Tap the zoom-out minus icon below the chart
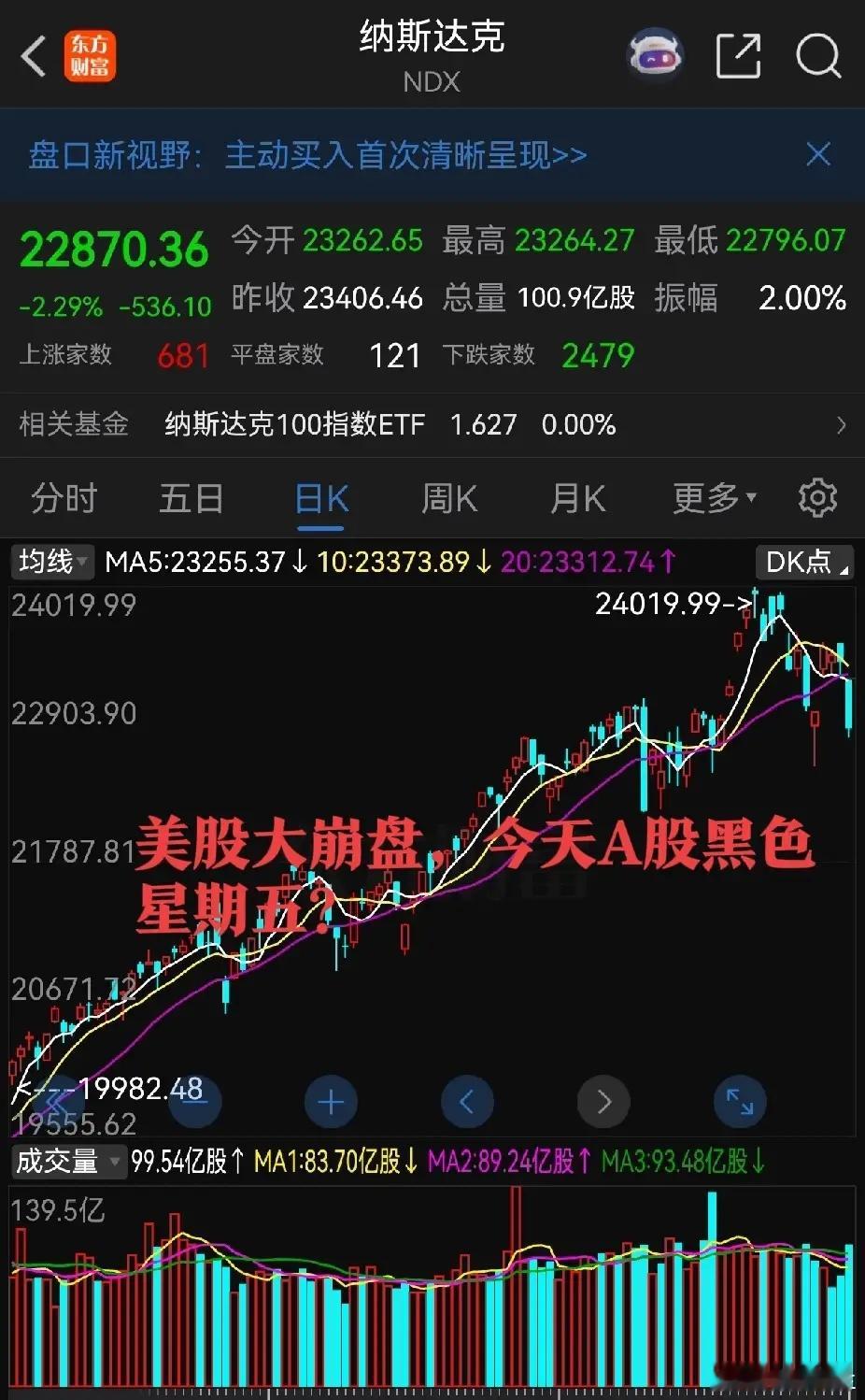This screenshot has height=1400, width=865. click(194, 1102)
